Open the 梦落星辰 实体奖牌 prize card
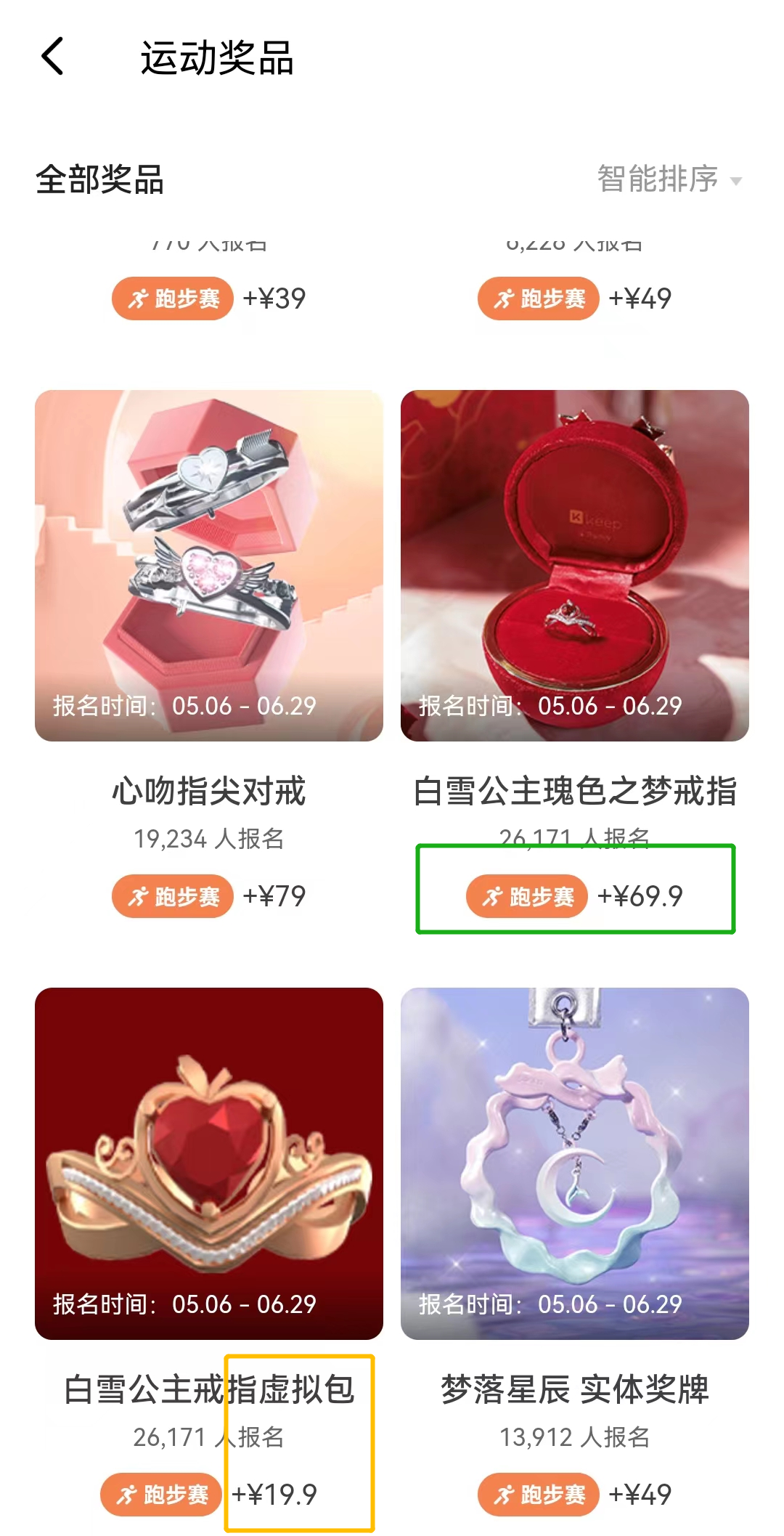The image size is (784, 1536). [x=574, y=1163]
